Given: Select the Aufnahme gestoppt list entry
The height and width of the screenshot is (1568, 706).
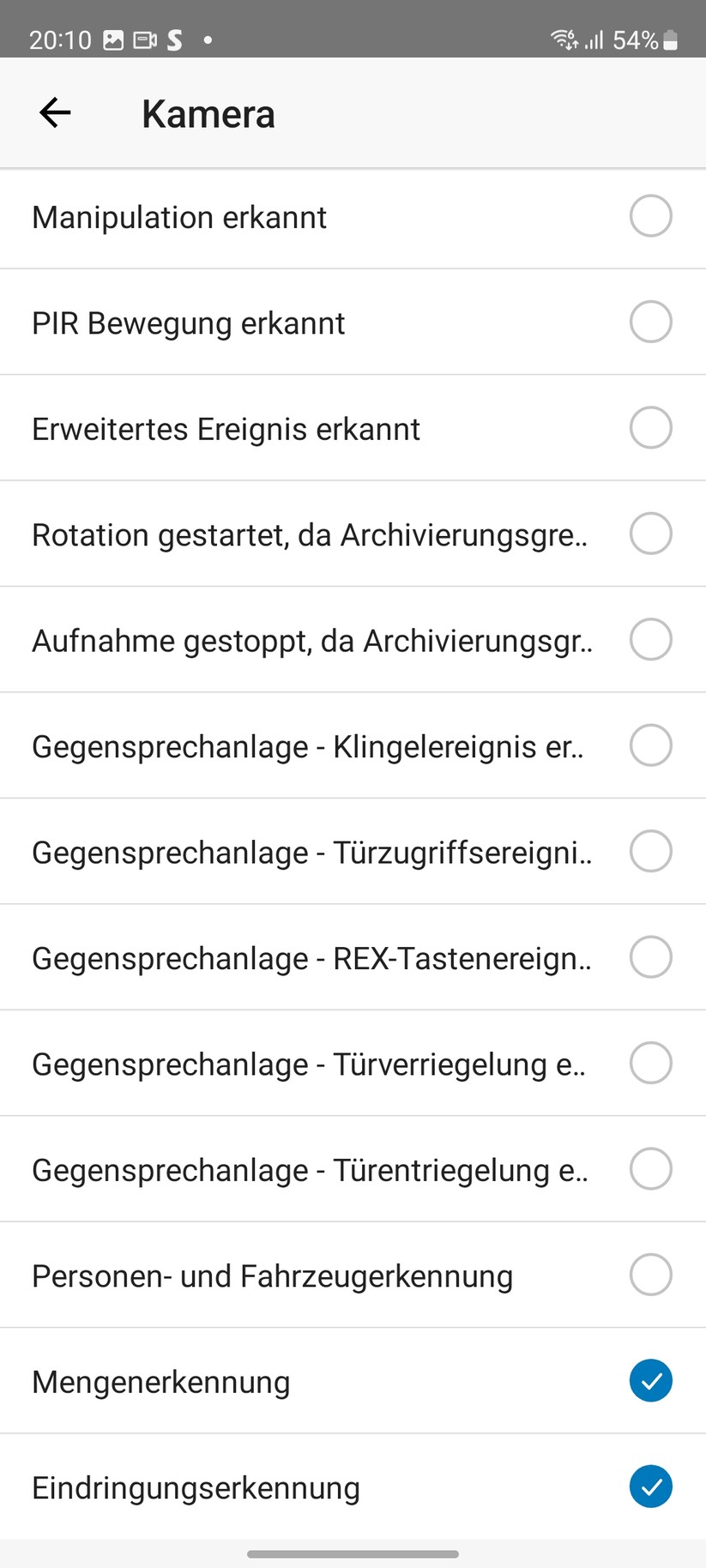Looking at the screenshot, I should 311,640.
